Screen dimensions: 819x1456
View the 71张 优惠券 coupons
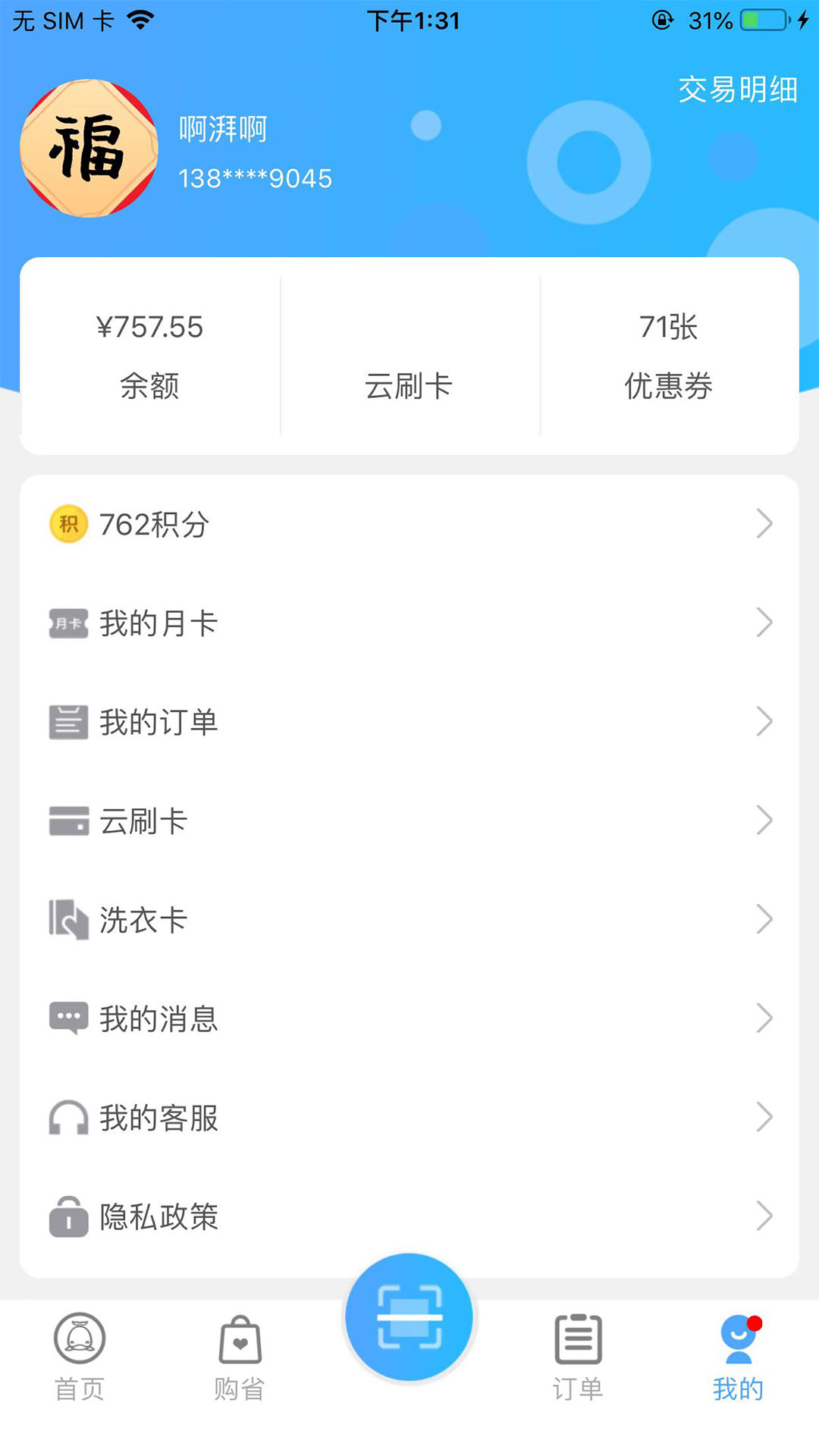coord(669,356)
